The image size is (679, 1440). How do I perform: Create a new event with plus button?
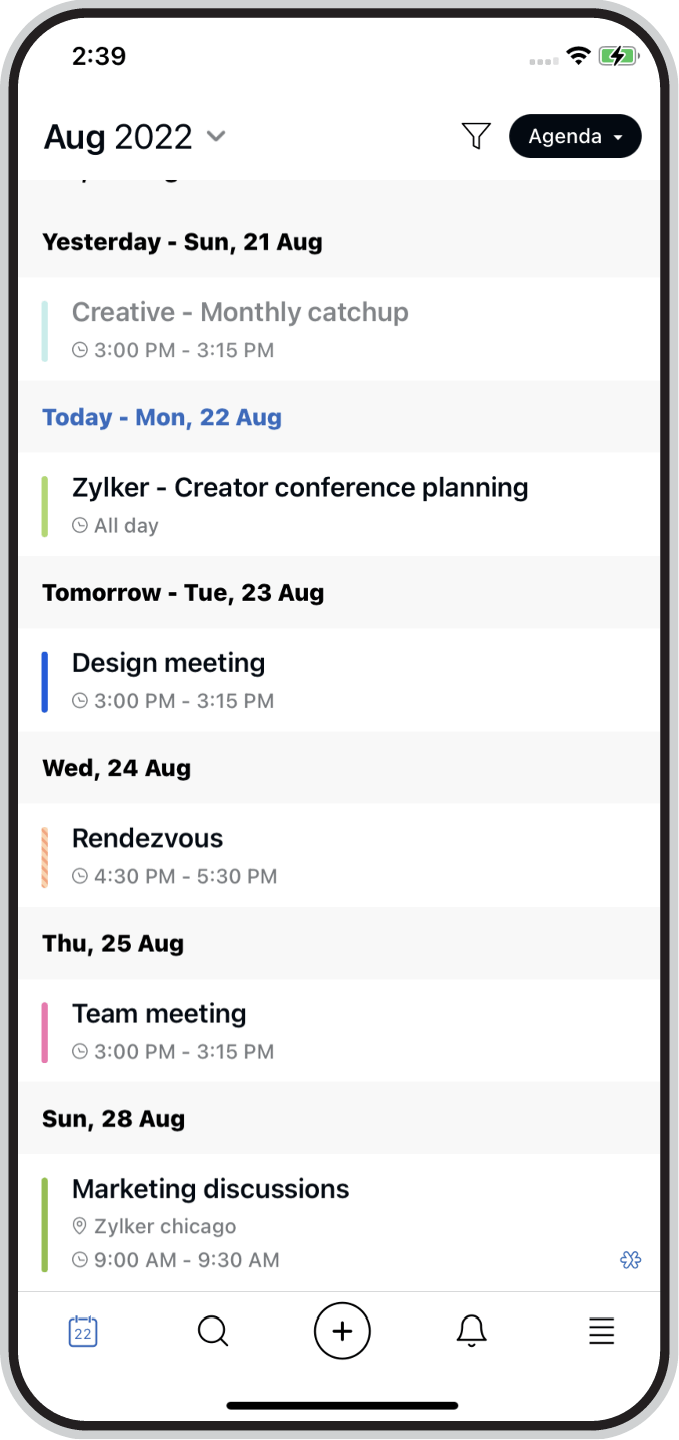(342, 1331)
